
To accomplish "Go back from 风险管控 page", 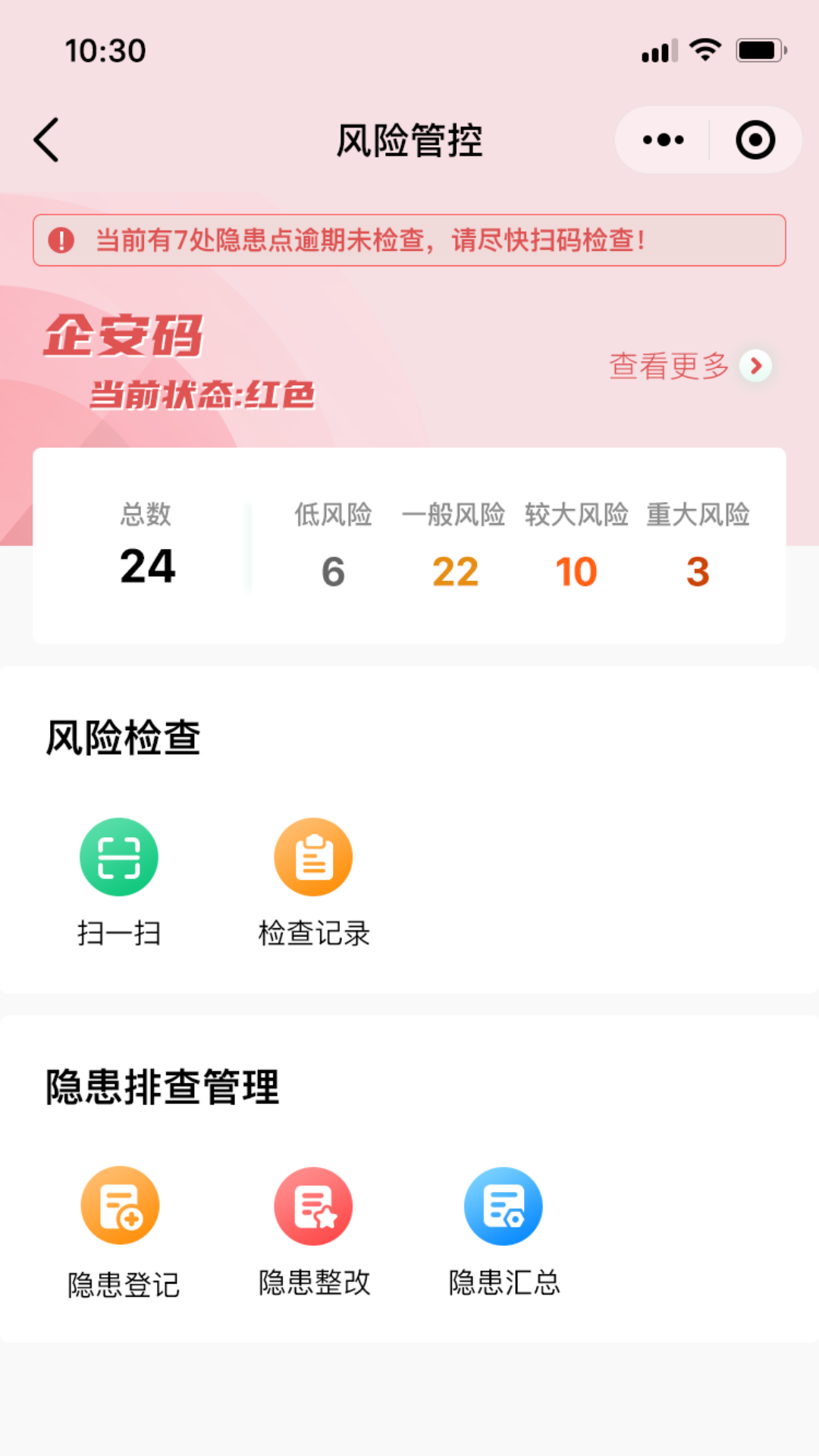I will pos(47,140).
